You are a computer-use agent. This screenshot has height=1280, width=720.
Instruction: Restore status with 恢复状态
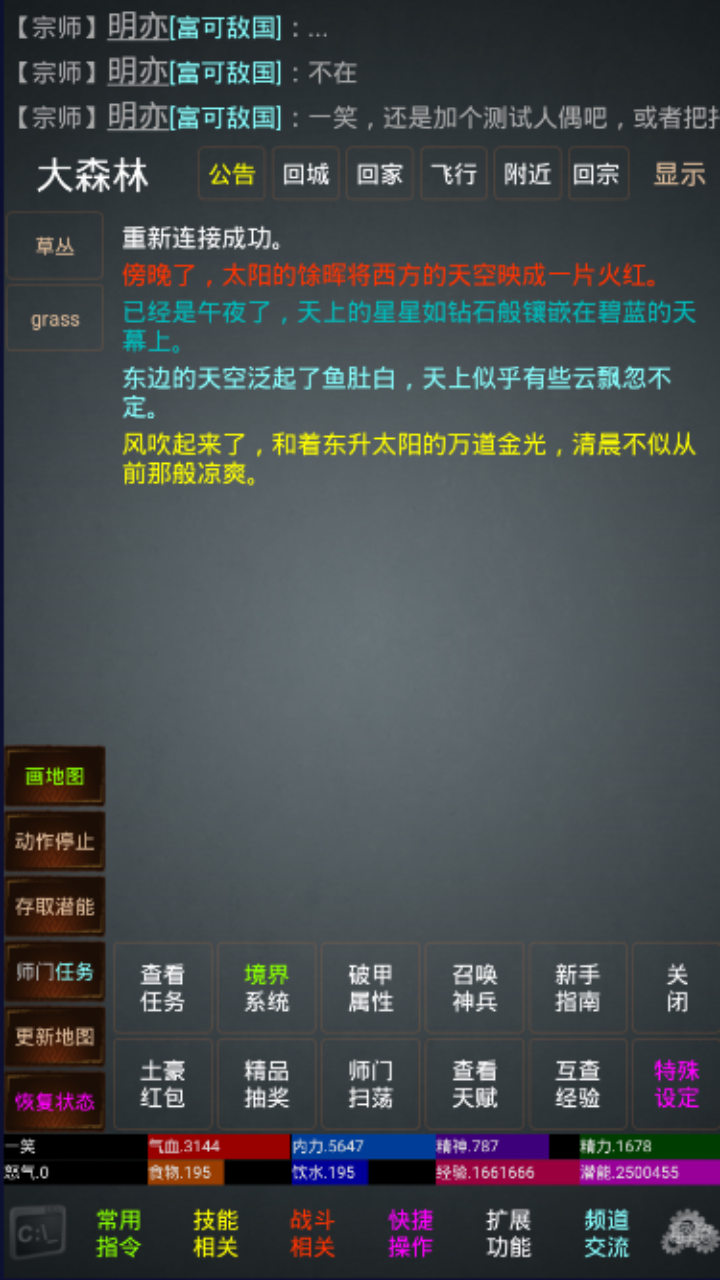coord(55,1101)
